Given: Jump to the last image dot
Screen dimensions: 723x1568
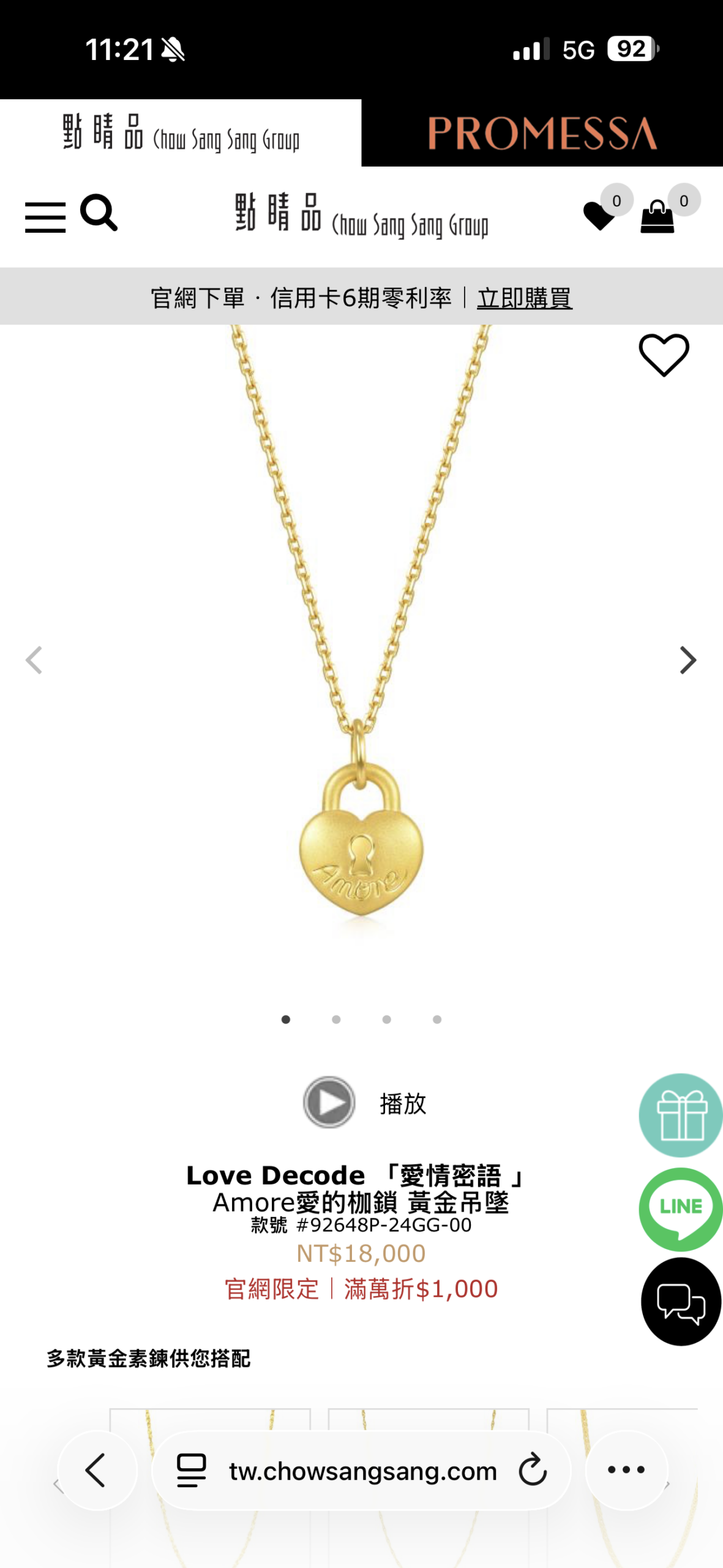Looking at the screenshot, I should [437, 1019].
